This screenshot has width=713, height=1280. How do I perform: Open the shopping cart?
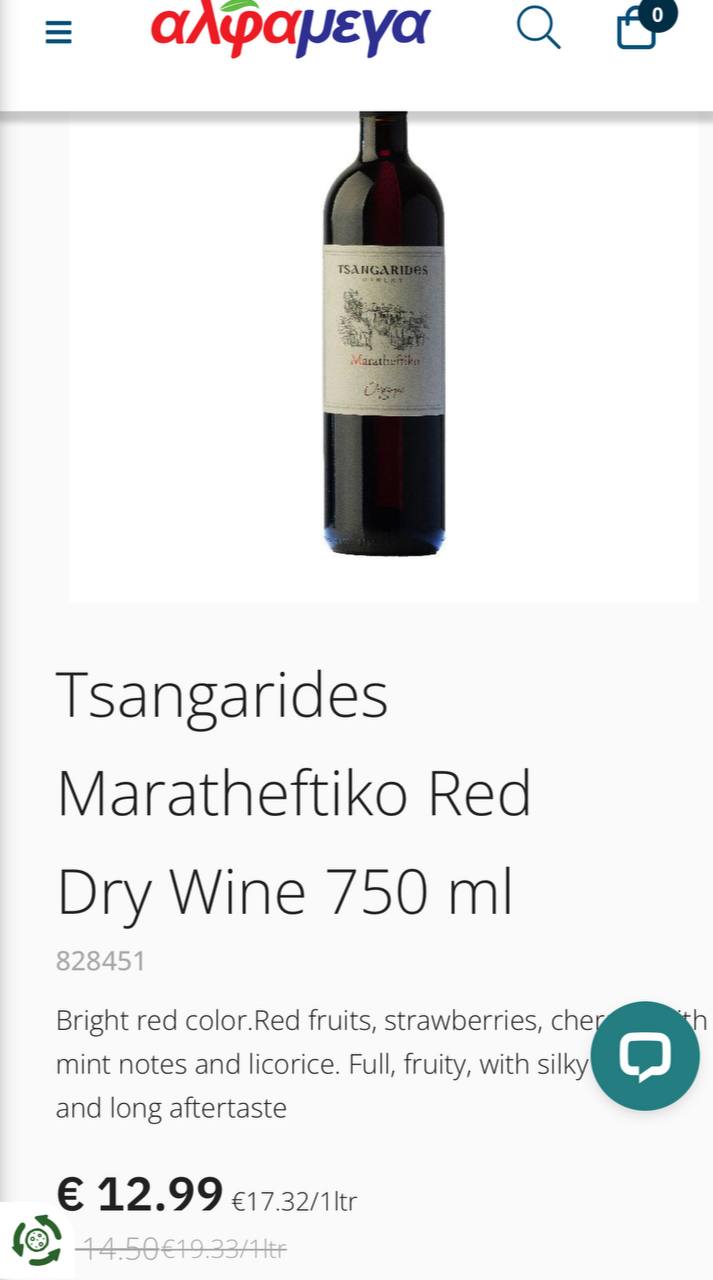(x=637, y=28)
